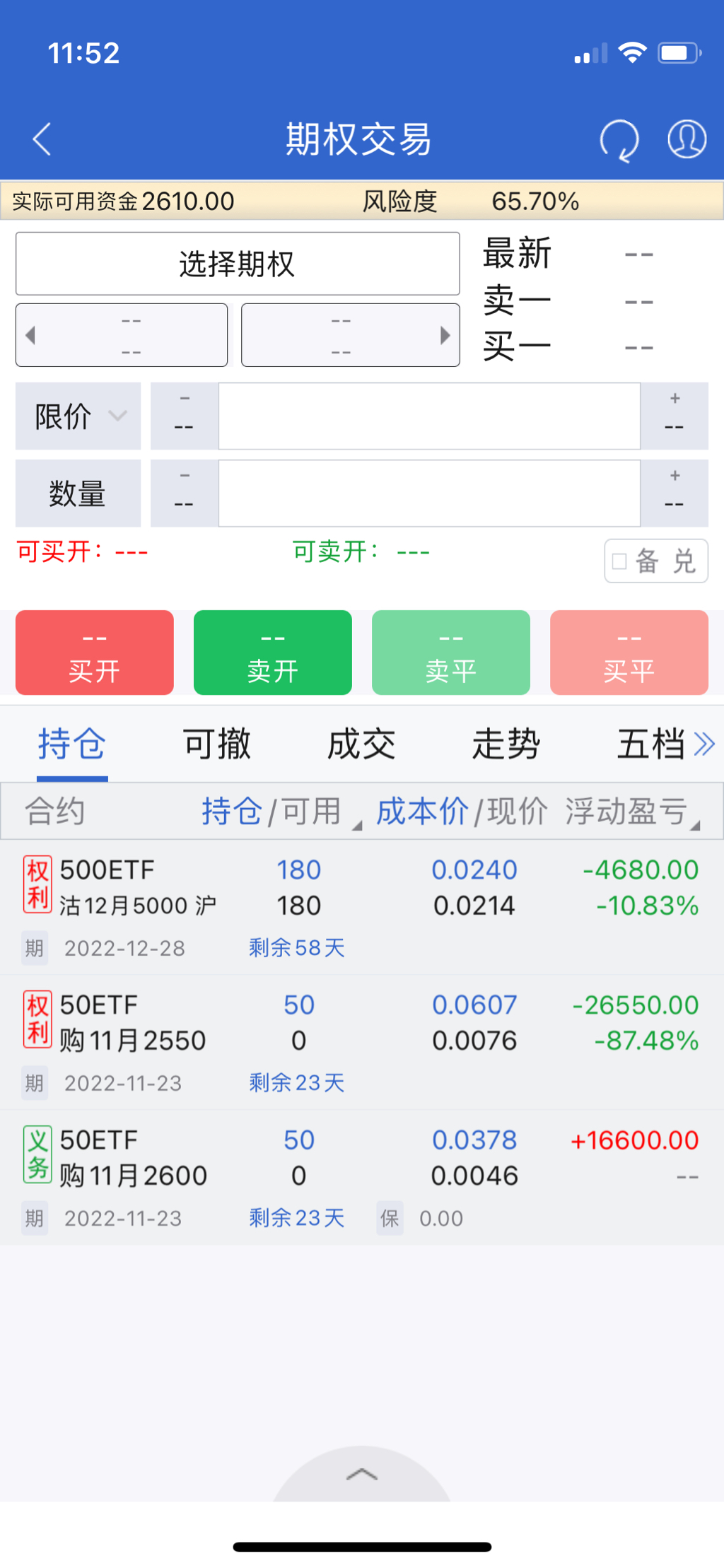Check the 备兑 checkbox
Viewport: 724px width, 1568px height.
click(620, 561)
